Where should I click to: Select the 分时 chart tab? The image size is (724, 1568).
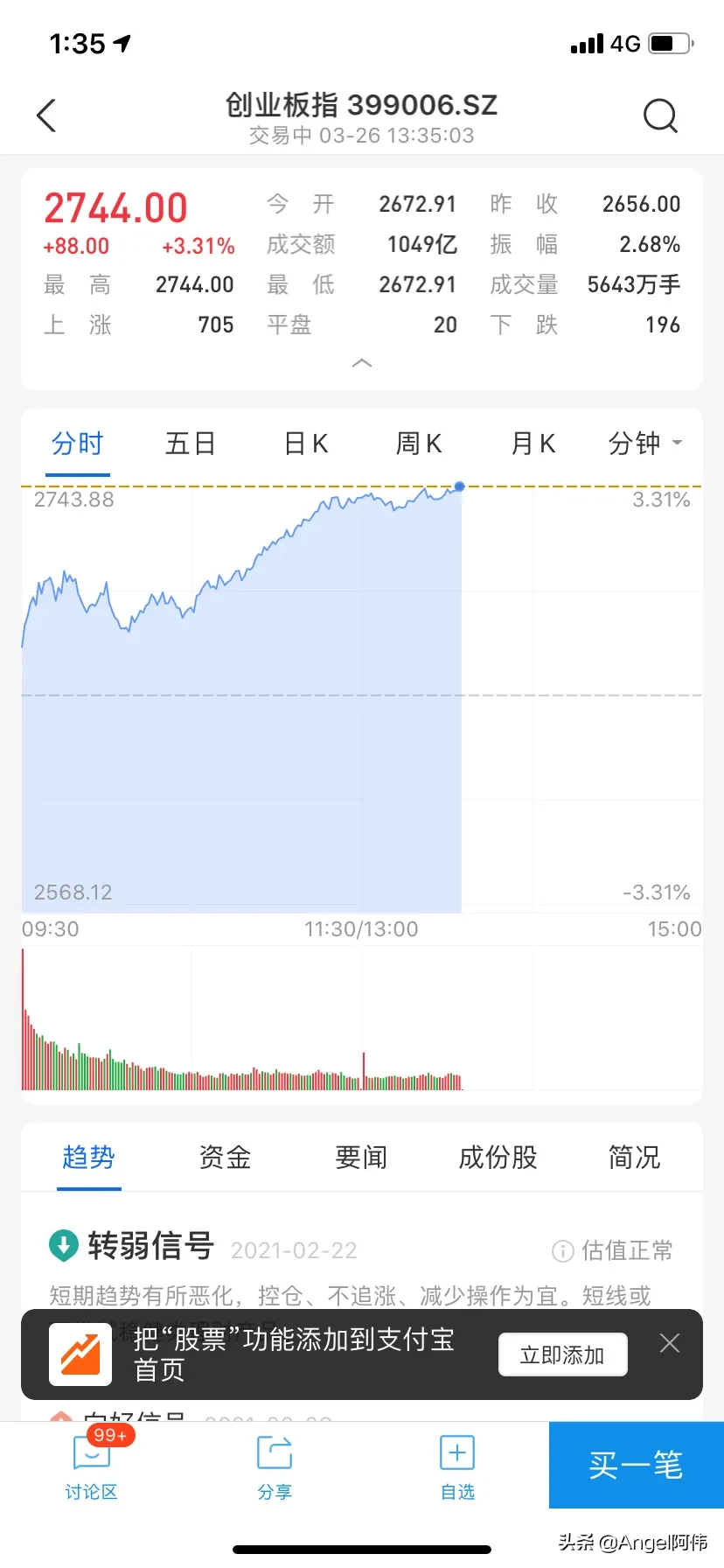tap(77, 444)
